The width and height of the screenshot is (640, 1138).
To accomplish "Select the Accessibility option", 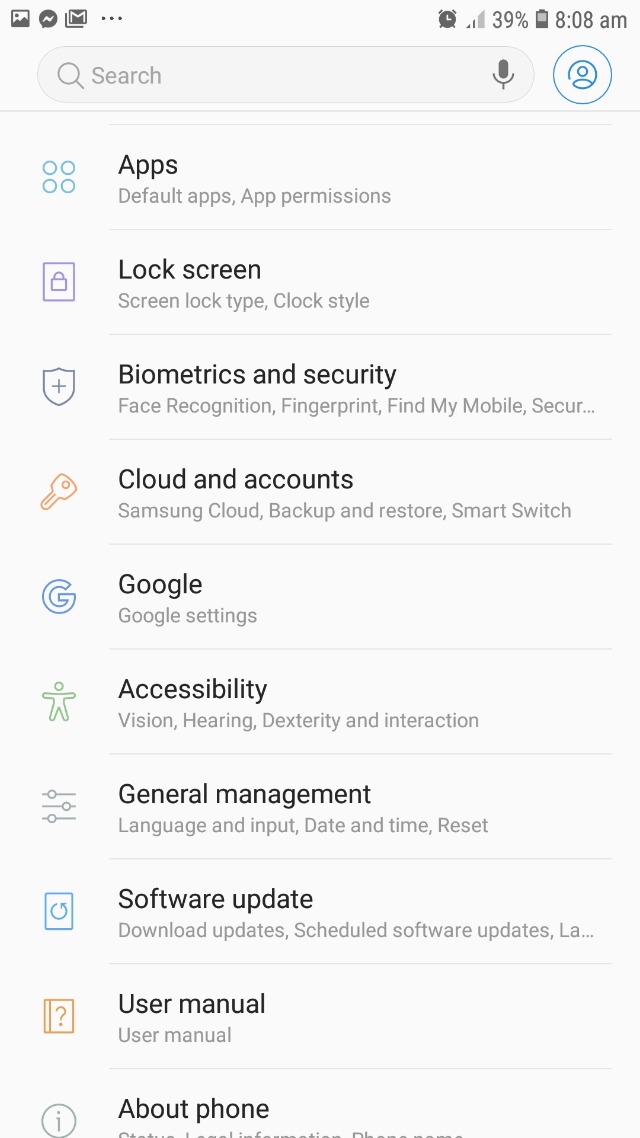I will point(320,704).
